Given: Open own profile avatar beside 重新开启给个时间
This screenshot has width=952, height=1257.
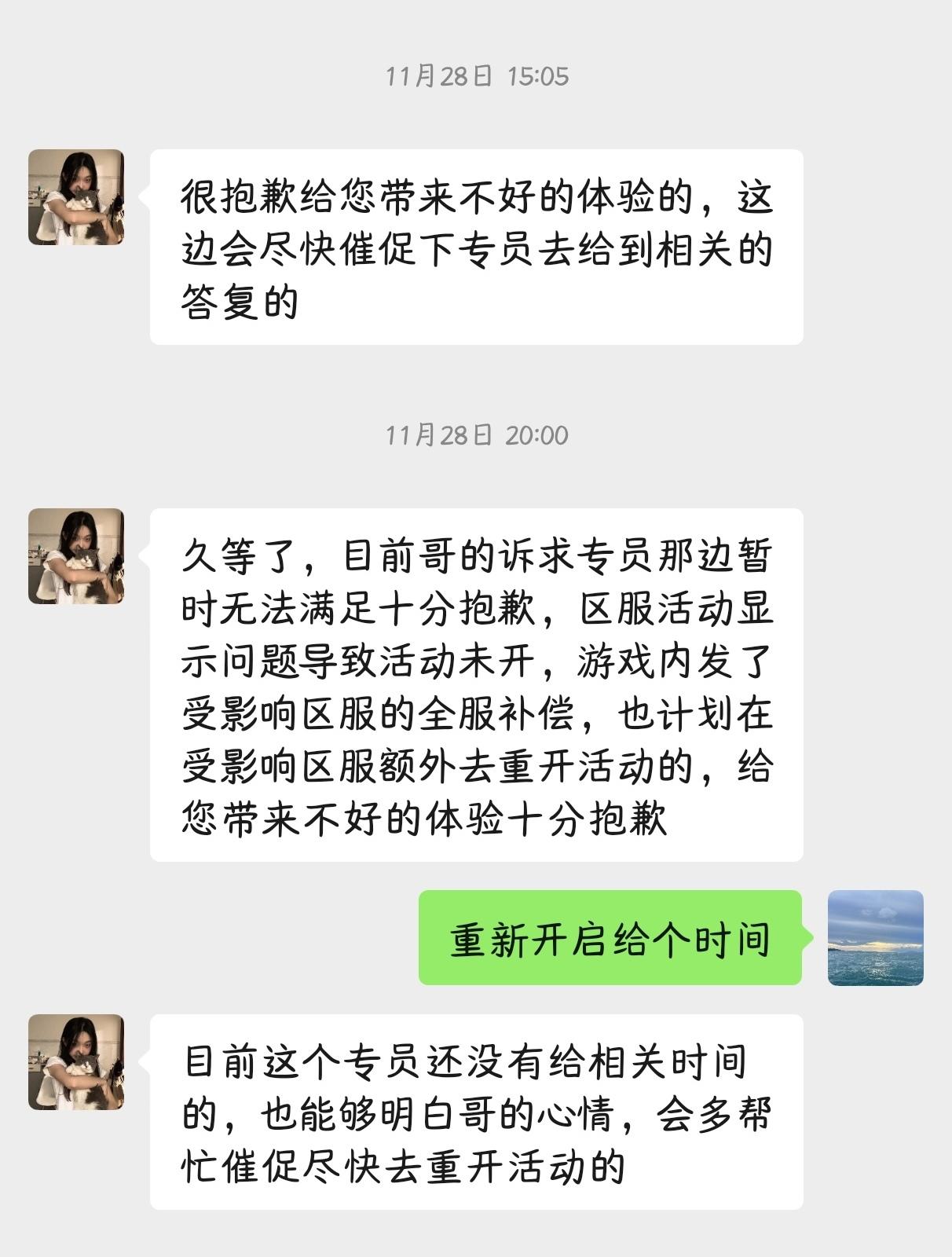Looking at the screenshot, I should click(x=875, y=937).
